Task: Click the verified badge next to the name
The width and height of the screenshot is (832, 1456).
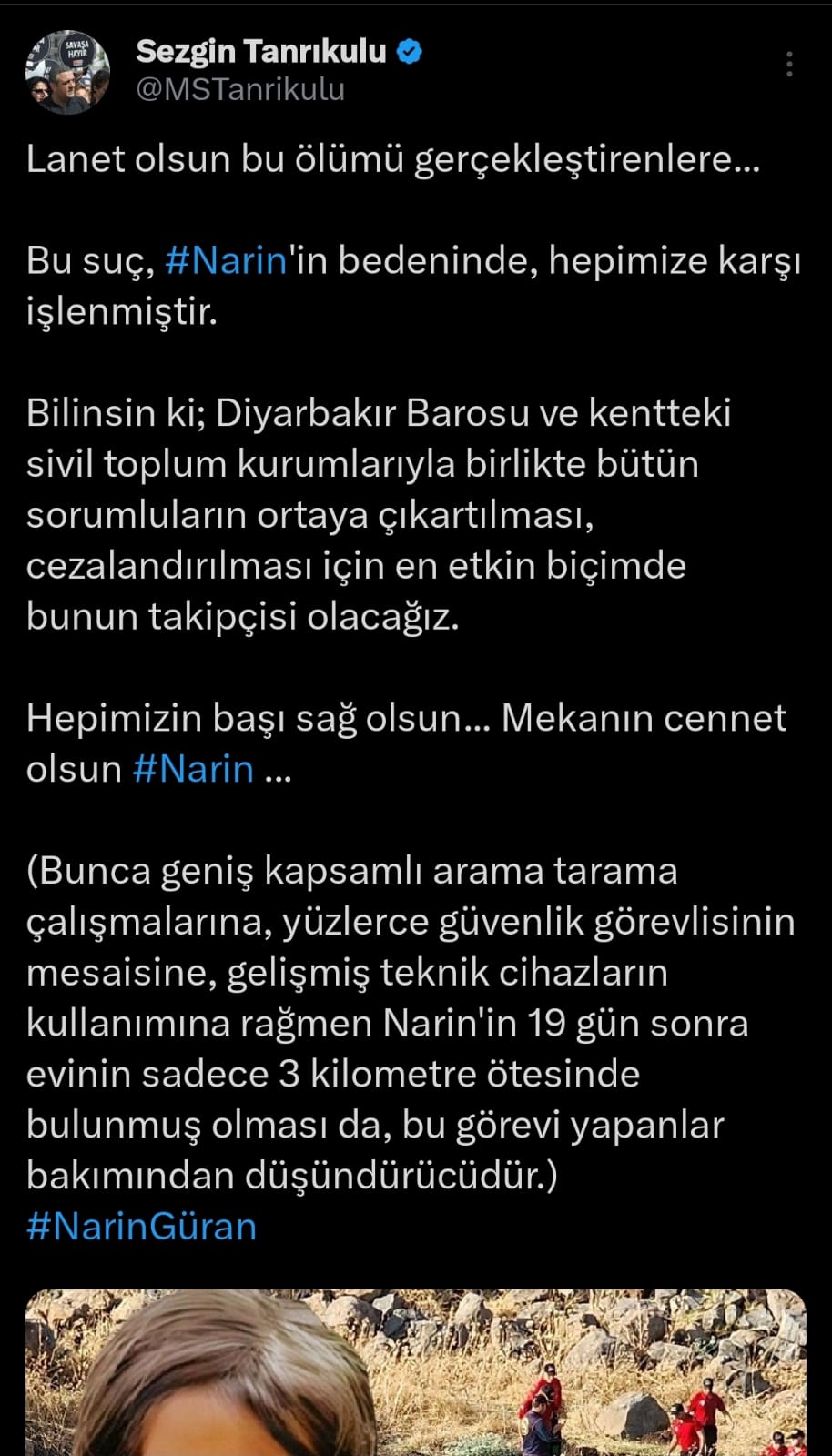Action: click(408, 53)
